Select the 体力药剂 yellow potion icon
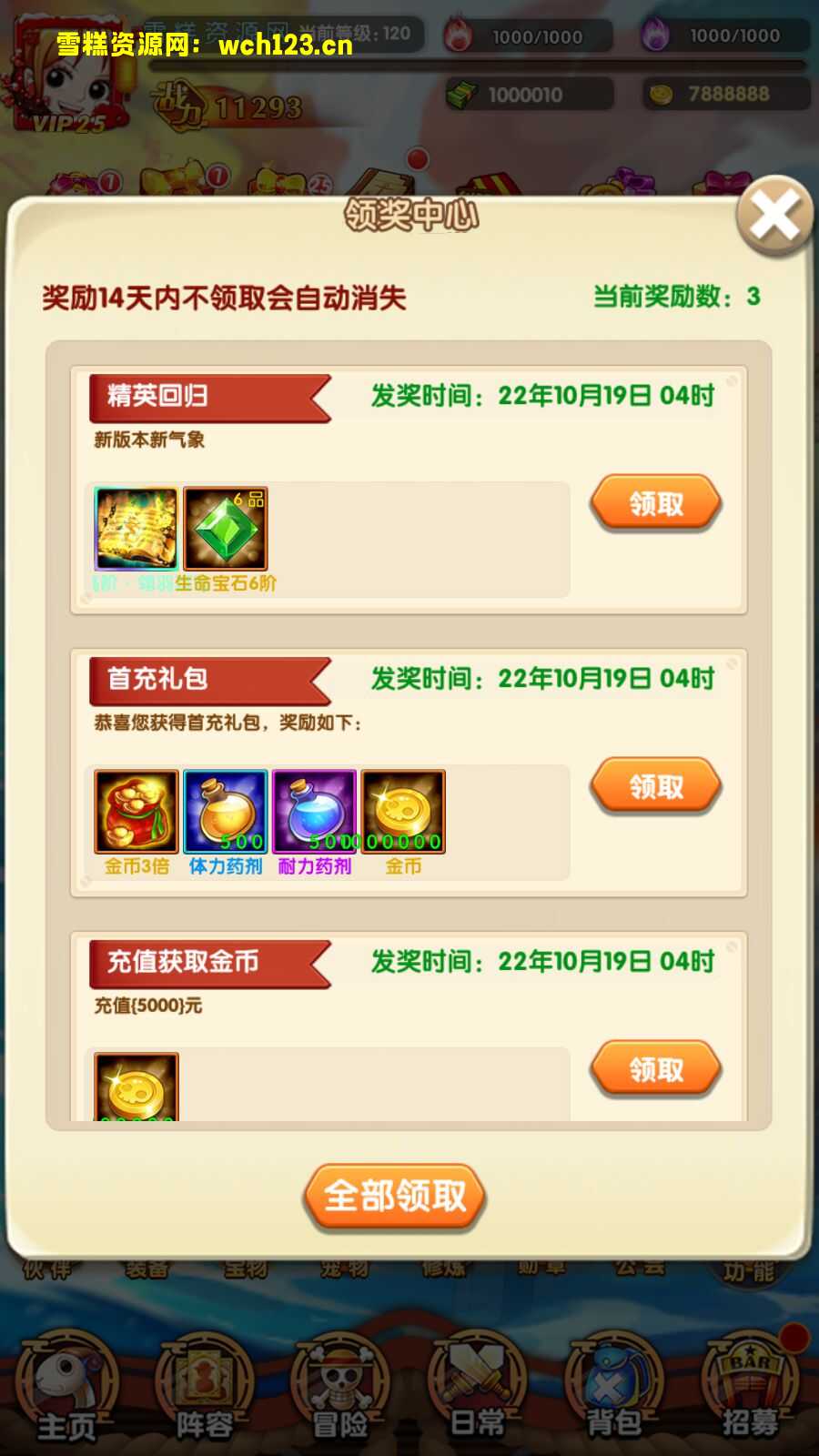The height and width of the screenshot is (1456, 819). pos(224,811)
